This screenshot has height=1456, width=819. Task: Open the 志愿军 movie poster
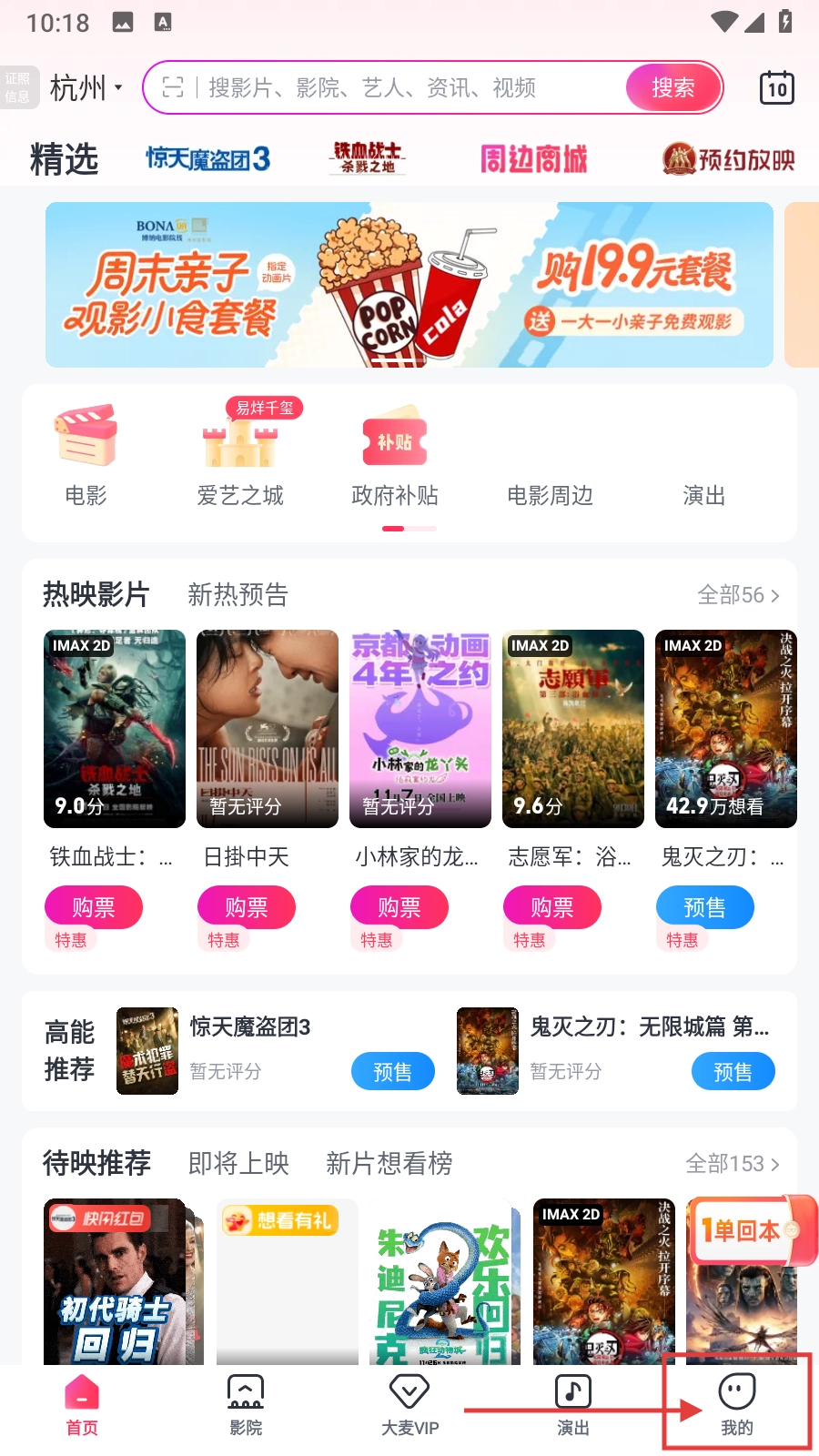(572, 728)
